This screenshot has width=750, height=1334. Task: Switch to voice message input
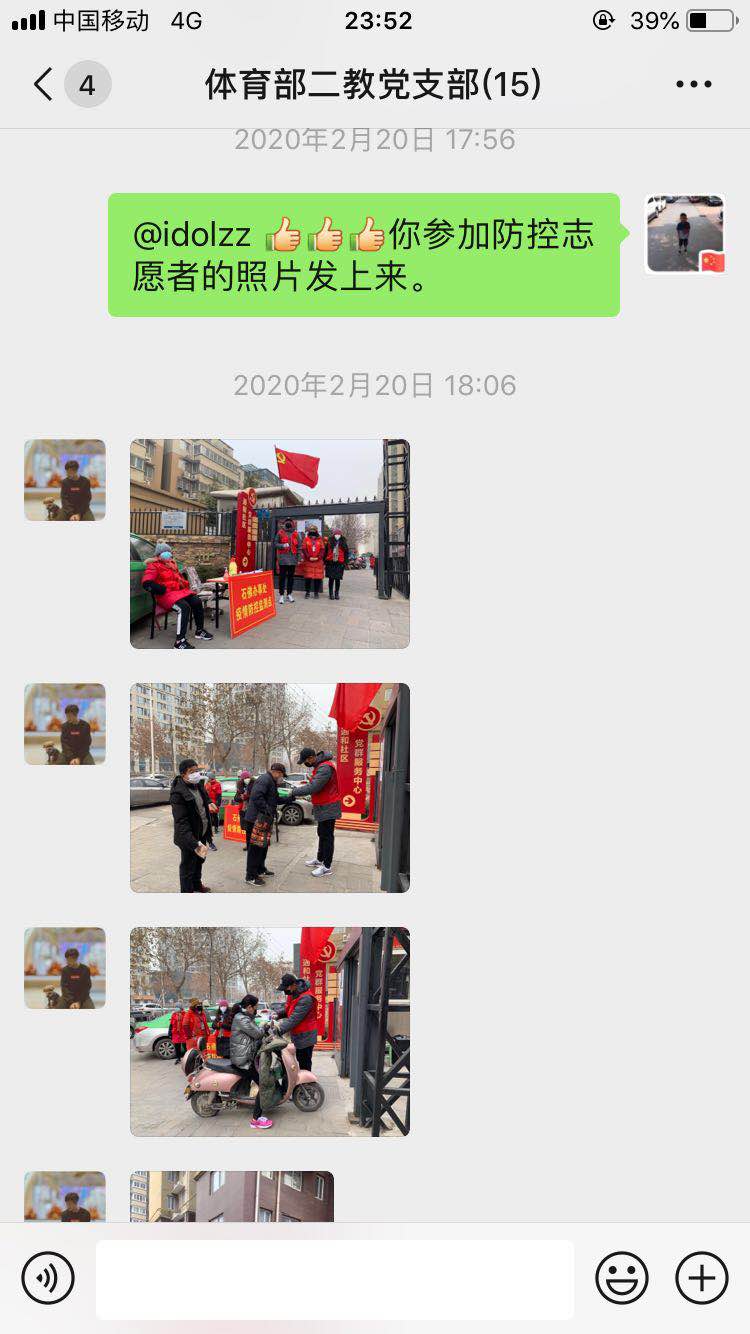(x=48, y=1278)
